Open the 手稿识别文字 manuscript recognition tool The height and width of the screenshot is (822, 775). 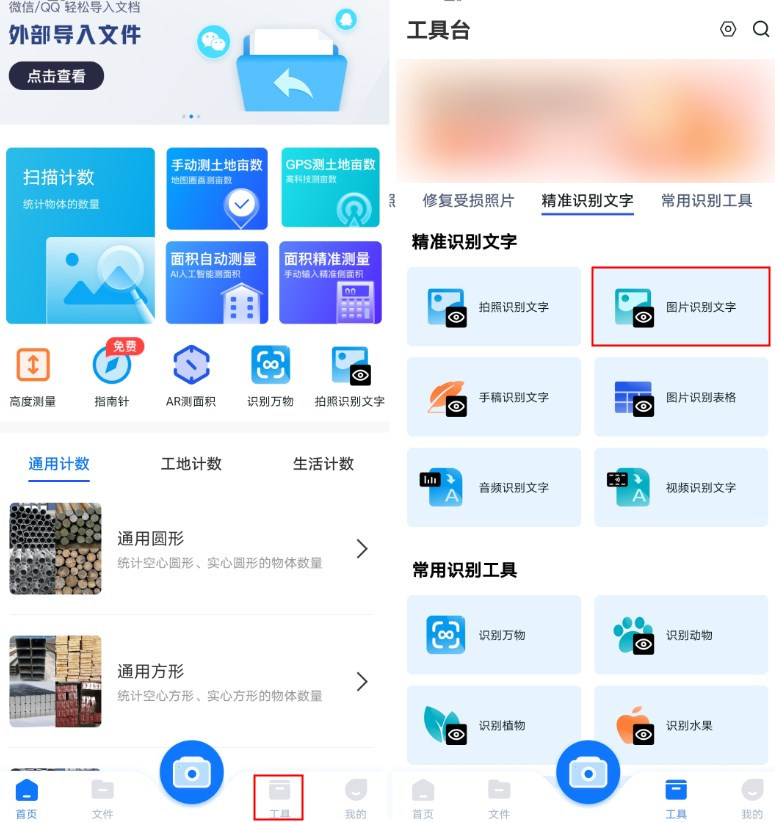493,397
